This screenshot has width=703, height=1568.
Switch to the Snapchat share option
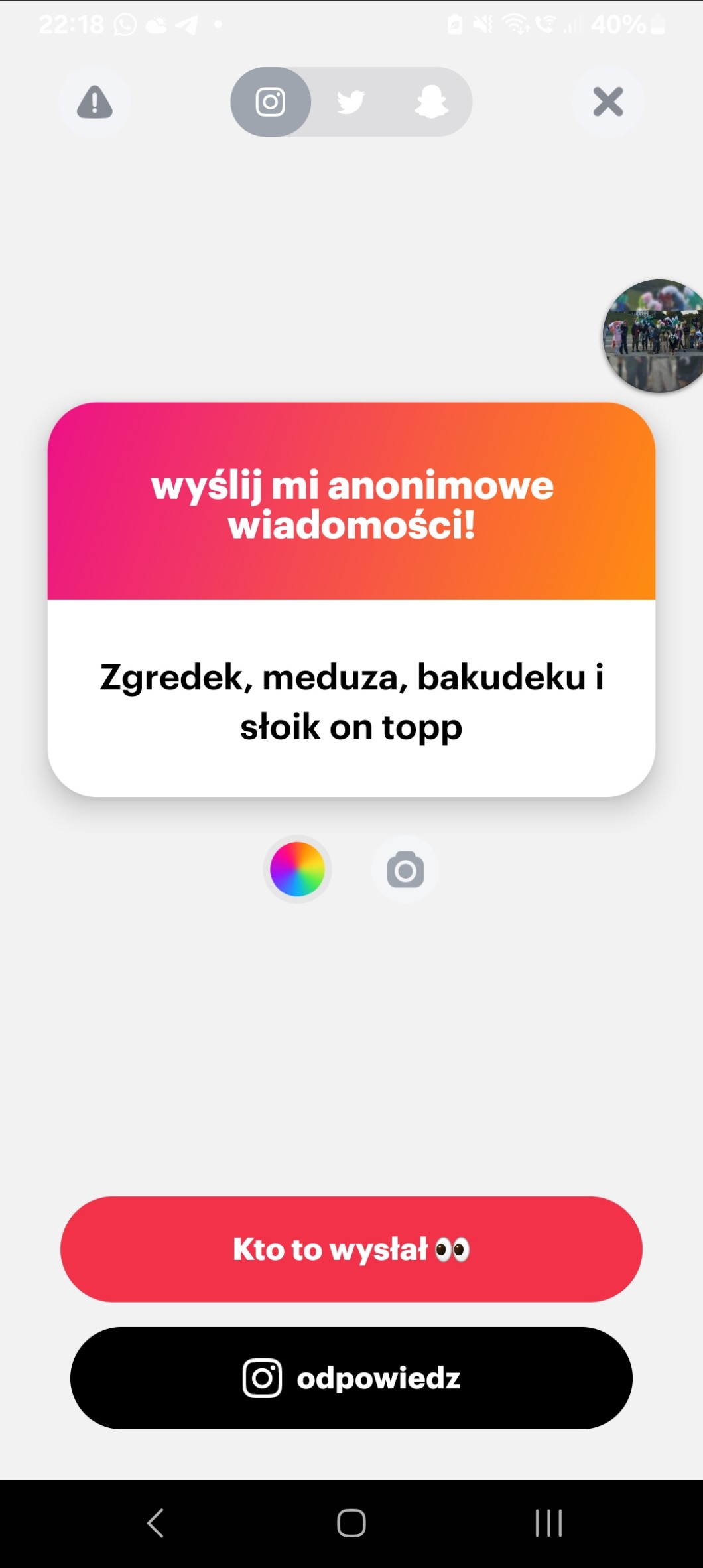pyautogui.click(x=431, y=102)
